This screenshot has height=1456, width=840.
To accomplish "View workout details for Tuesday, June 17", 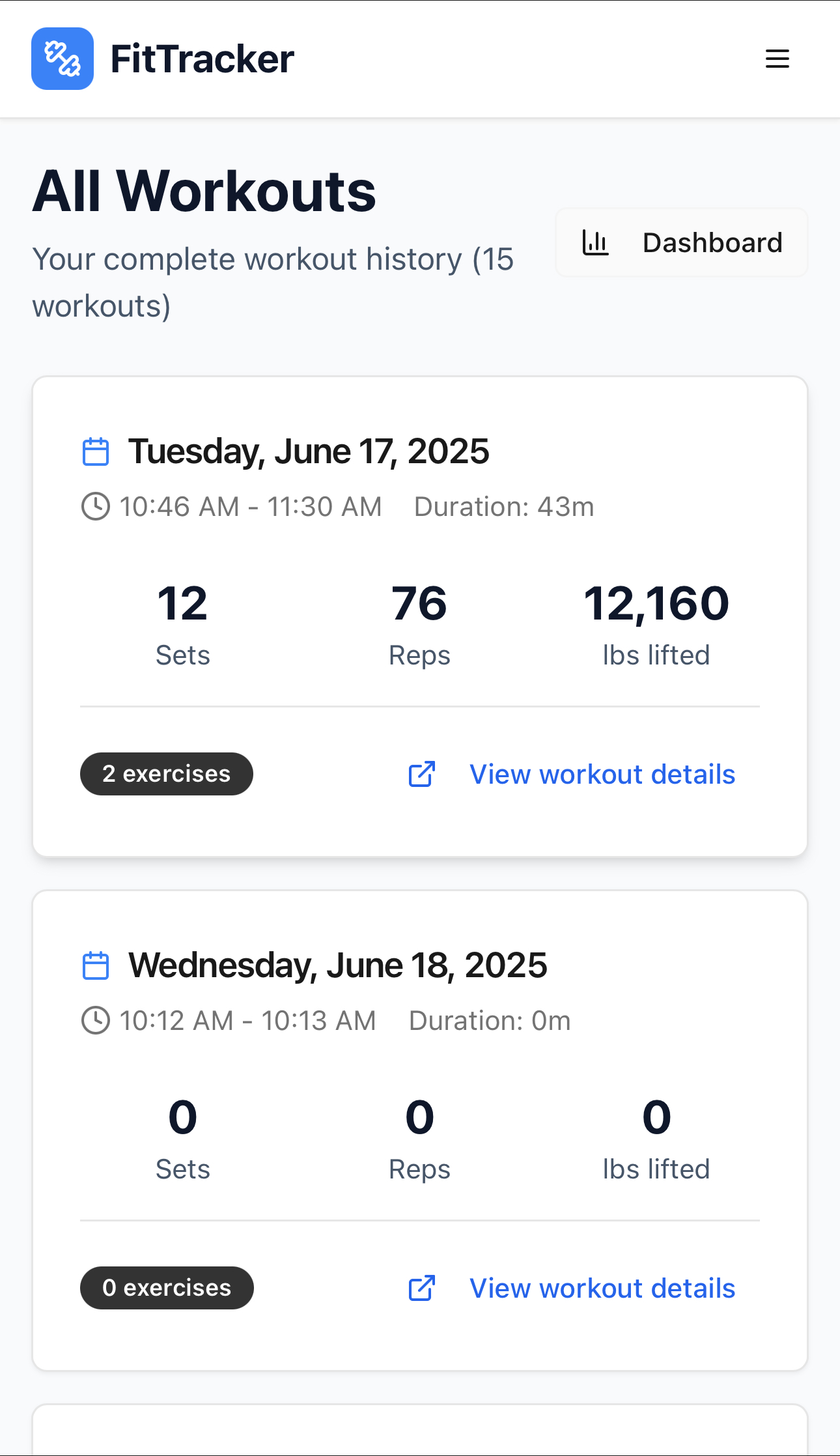I will (x=572, y=774).
